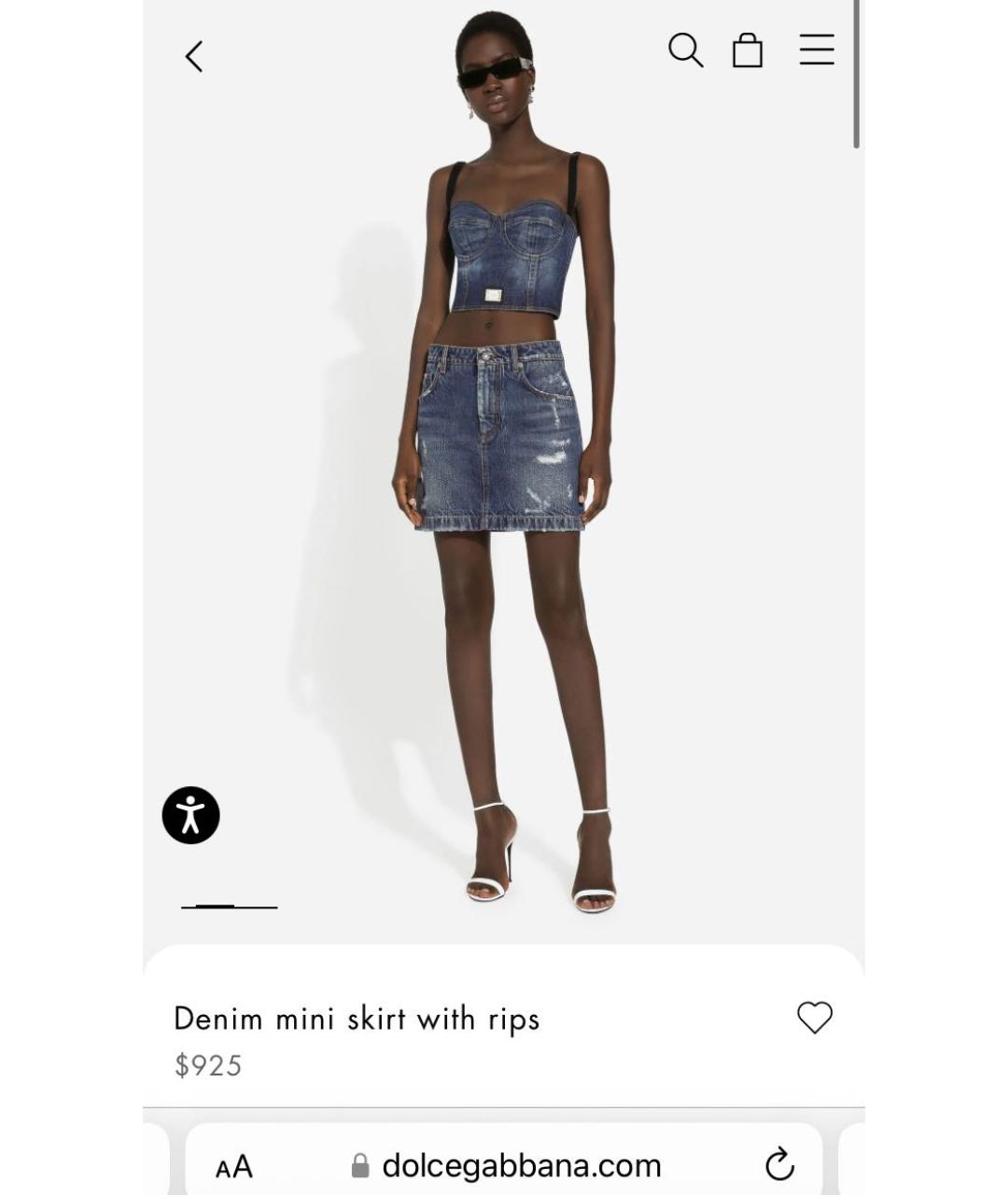1008x1195 pixels.
Task: Open the search magnifier icon
Action: tap(685, 50)
